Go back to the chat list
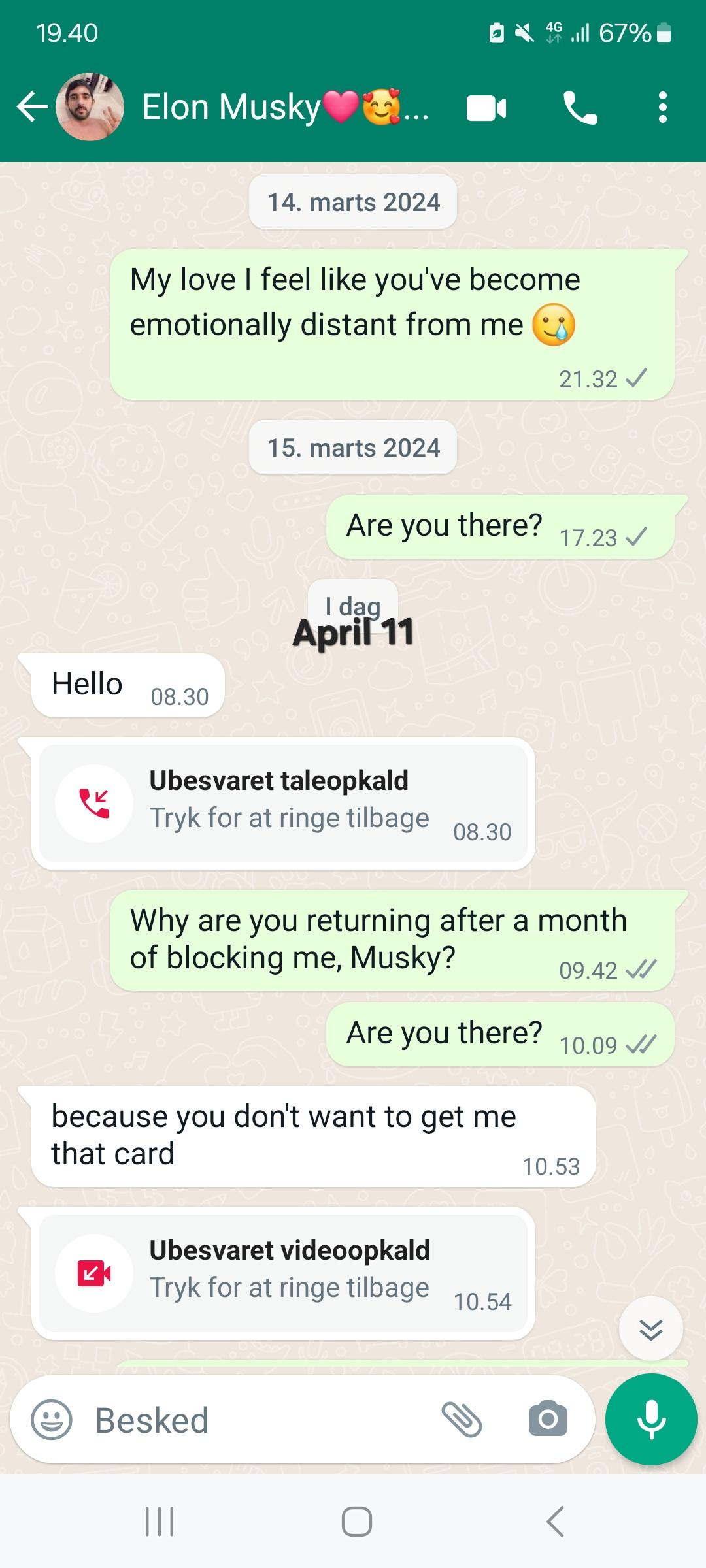The height and width of the screenshot is (1568, 706). click(31, 107)
